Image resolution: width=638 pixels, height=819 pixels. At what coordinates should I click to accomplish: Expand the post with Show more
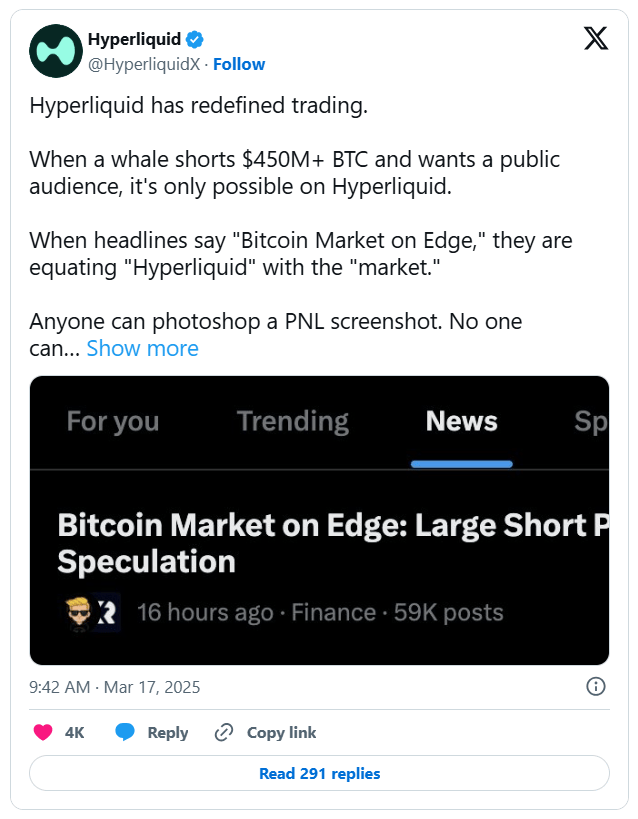(x=142, y=348)
